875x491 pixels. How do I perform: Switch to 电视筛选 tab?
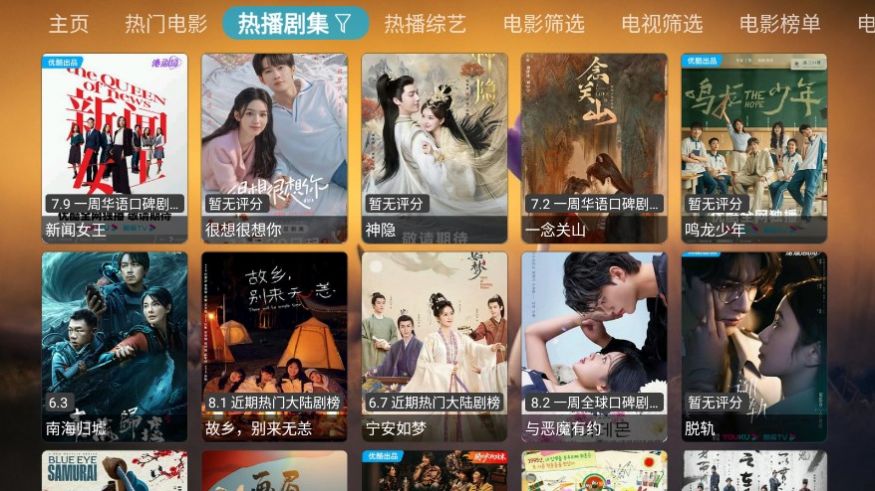(x=661, y=24)
